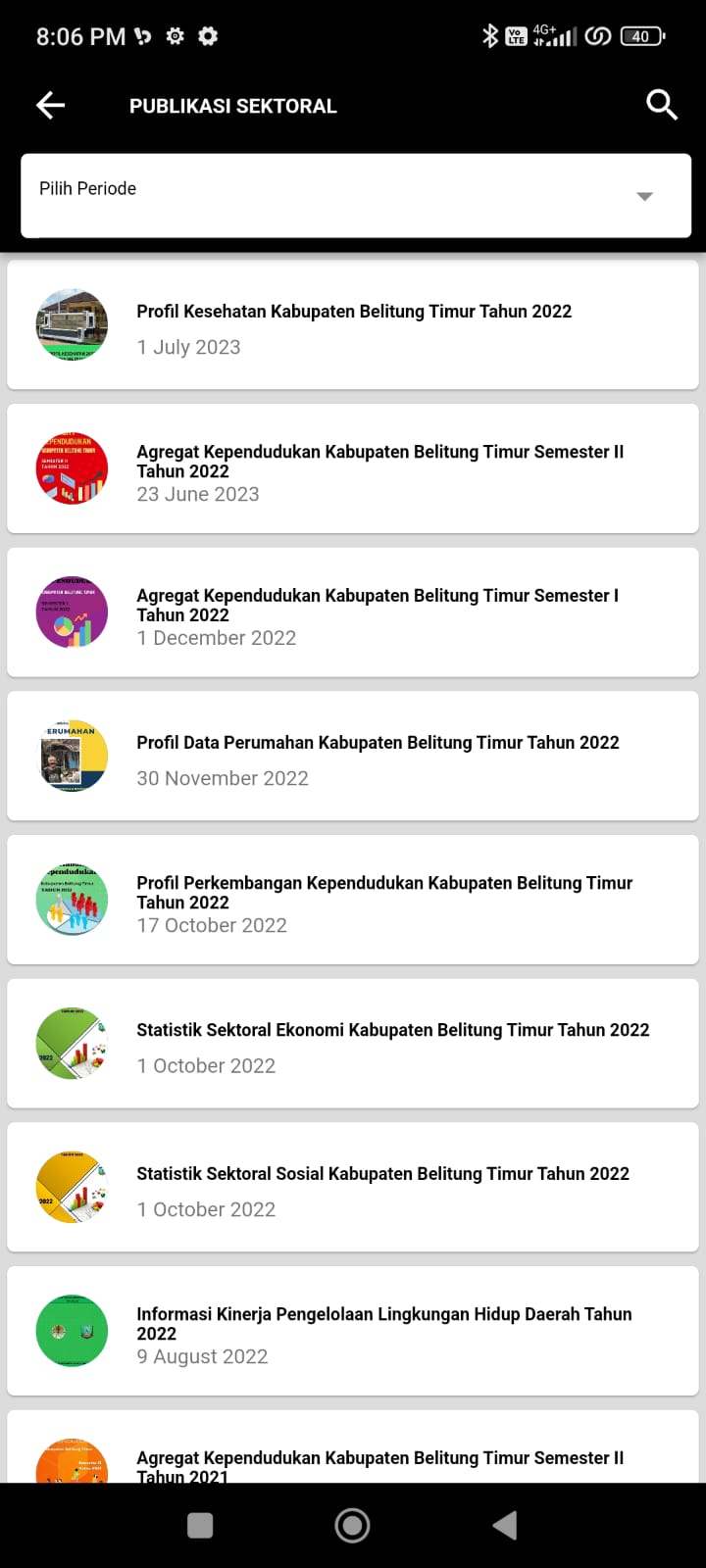View Informasi Kinerja Pengelolaan Lingkungan Hidup 2022
Viewport: 706px width, 1568px height.
pos(353,1332)
